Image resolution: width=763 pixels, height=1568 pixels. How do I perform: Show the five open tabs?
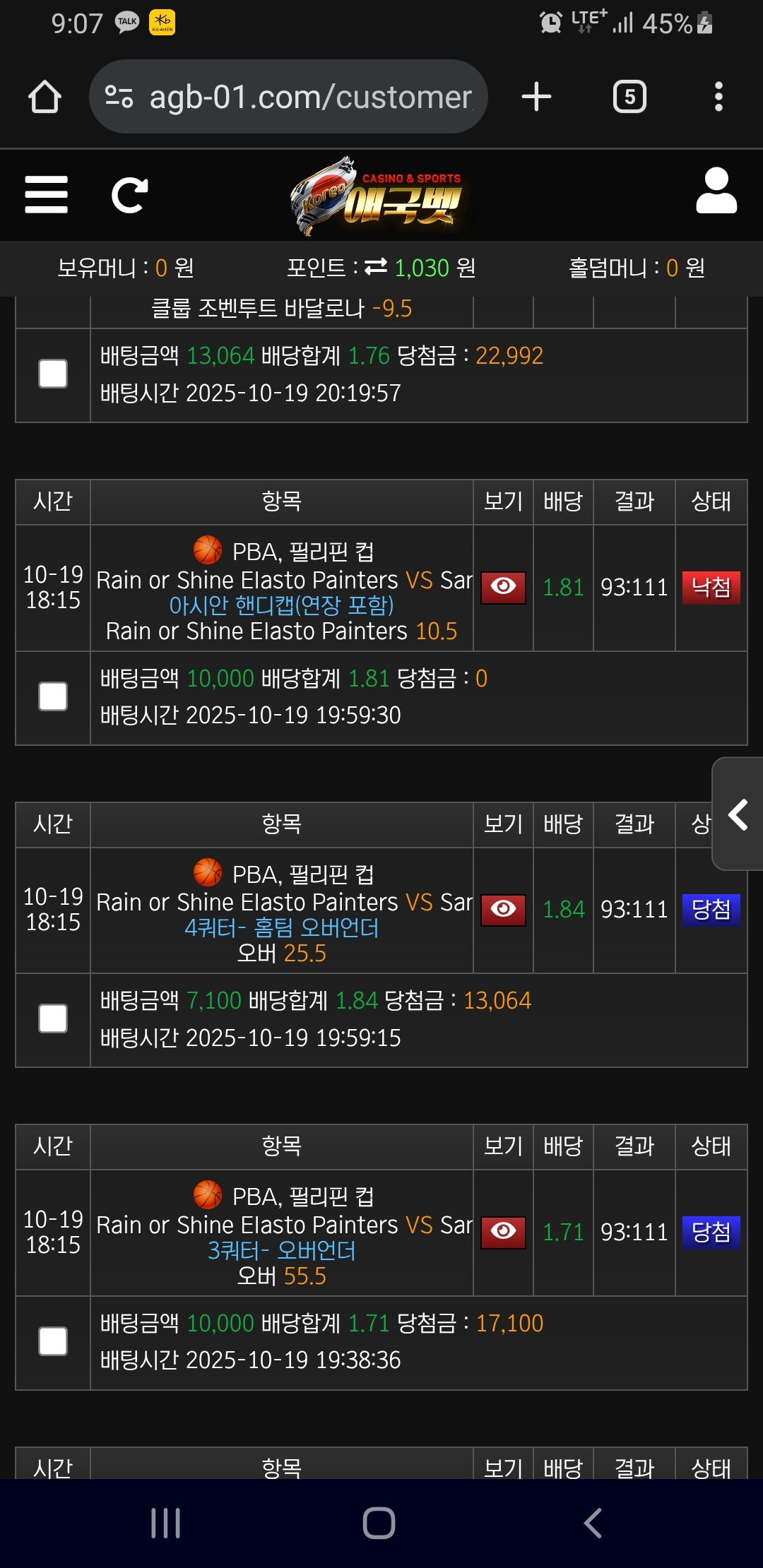[x=629, y=97]
